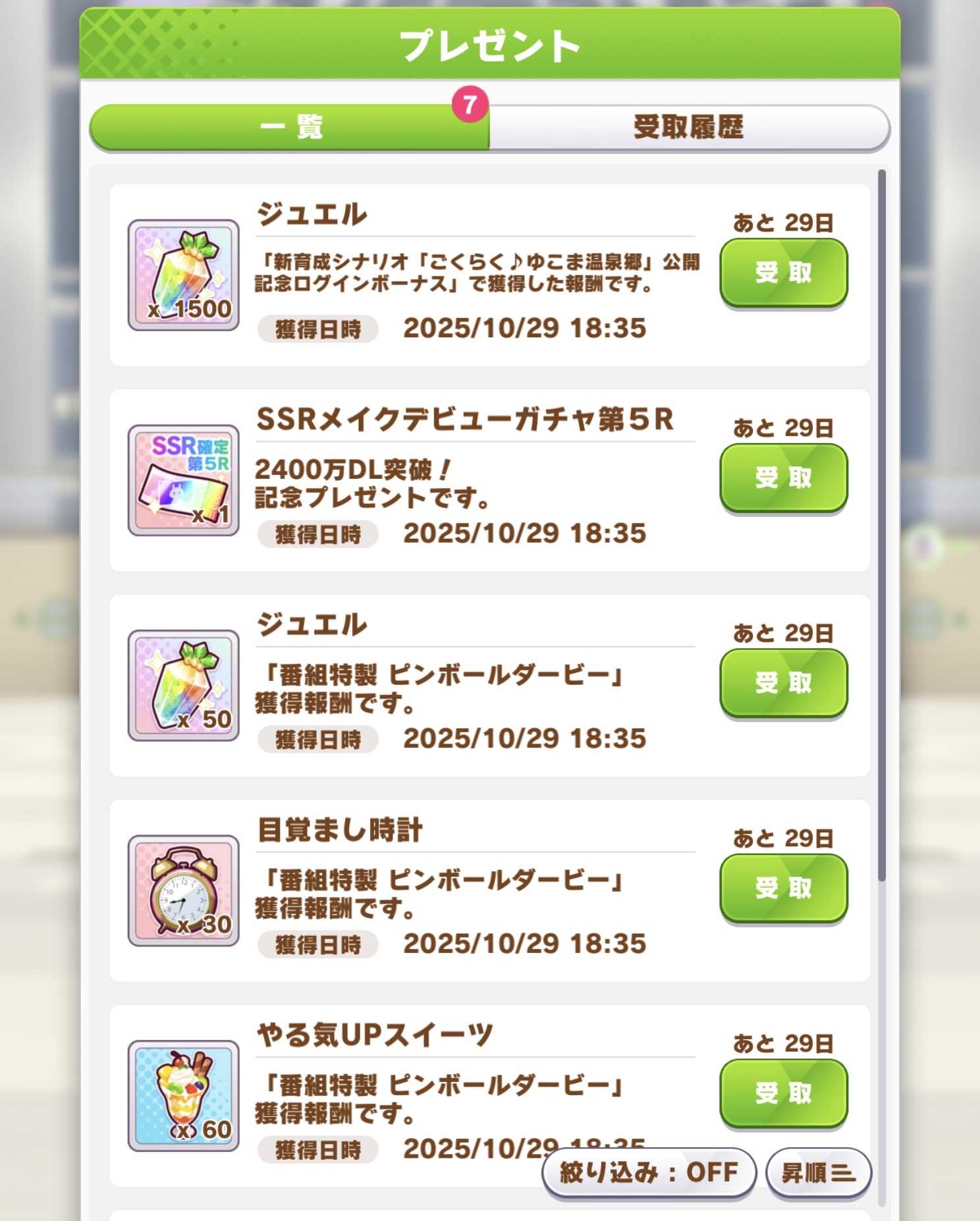Receive the 目覚まし時計 present
This screenshot has width=980, height=1221.
point(783,888)
